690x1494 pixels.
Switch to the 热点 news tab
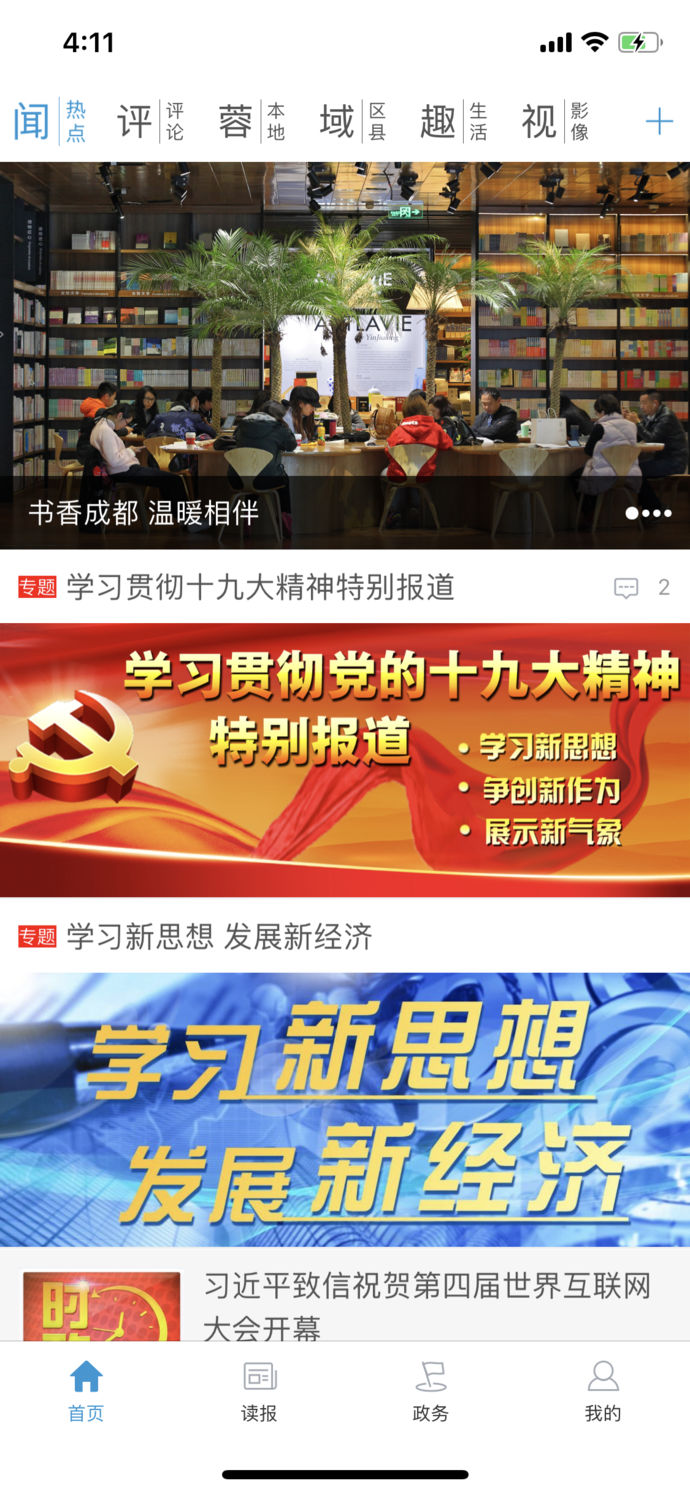click(x=50, y=122)
